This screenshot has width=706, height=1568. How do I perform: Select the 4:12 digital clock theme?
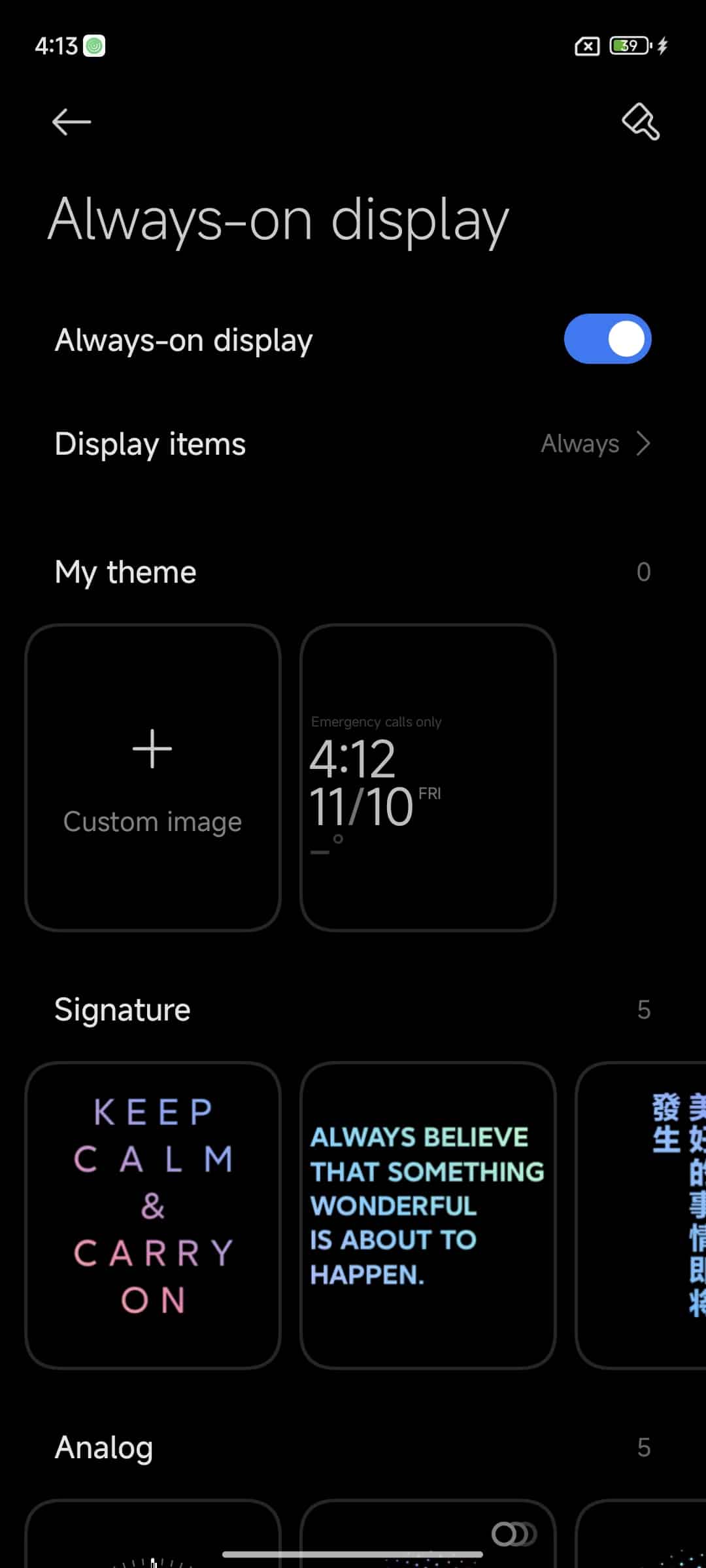pos(428,777)
